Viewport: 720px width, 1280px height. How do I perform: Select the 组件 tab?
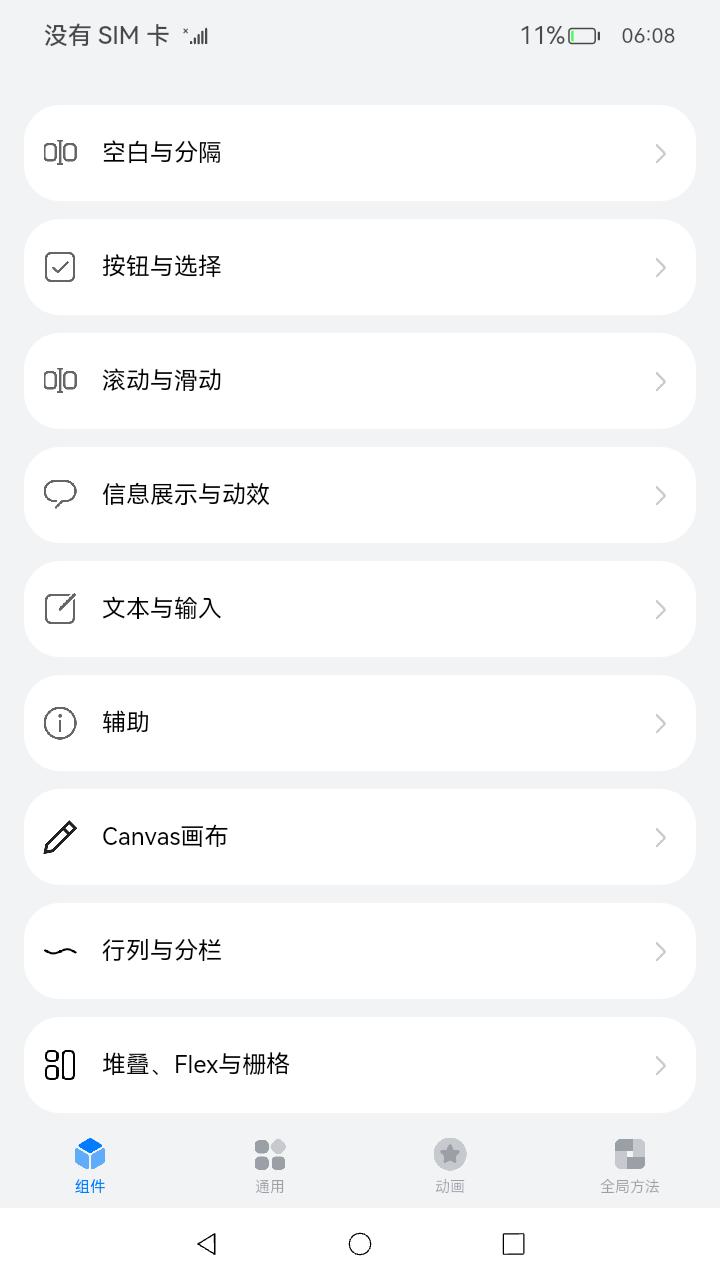pyautogui.click(x=90, y=1166)
